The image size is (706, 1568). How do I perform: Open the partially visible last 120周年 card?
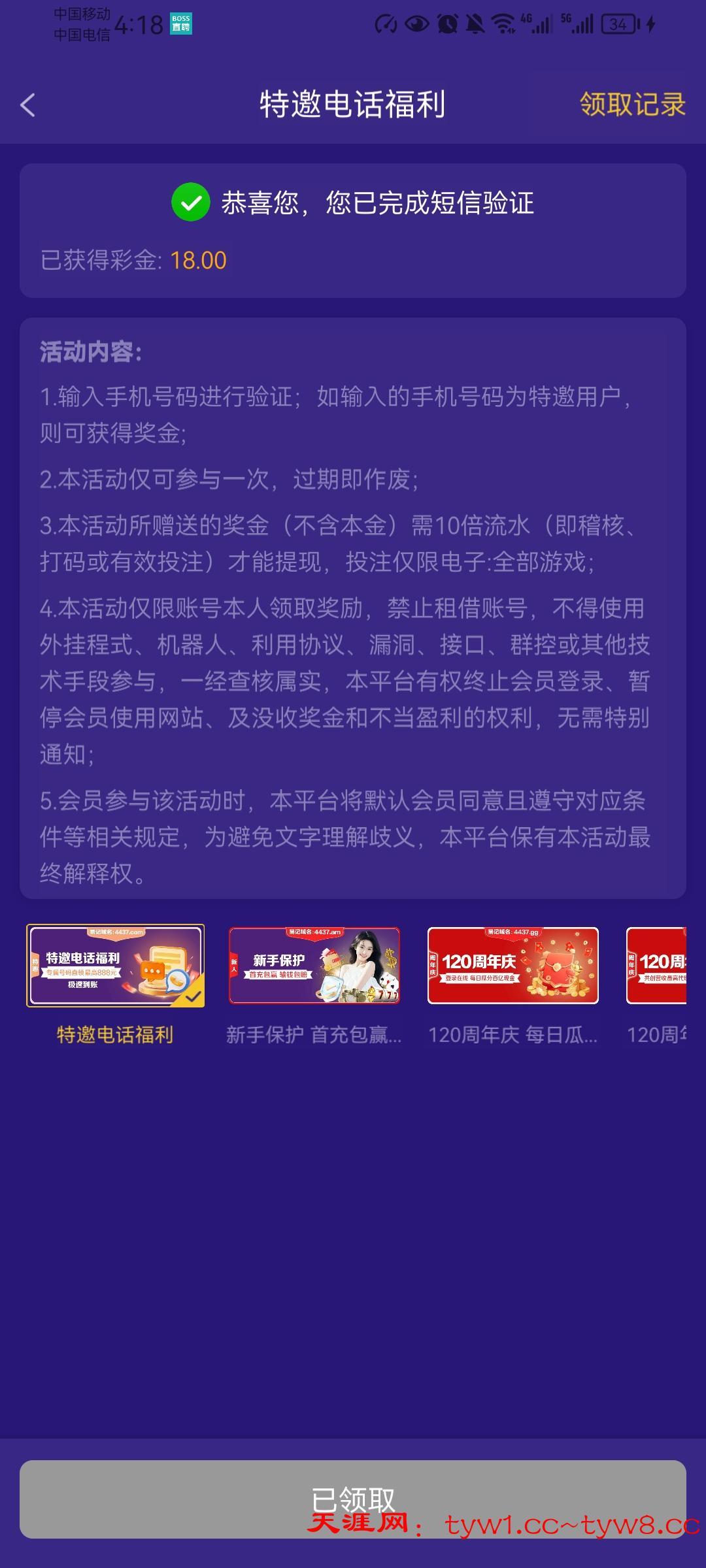tap(656, 966)
